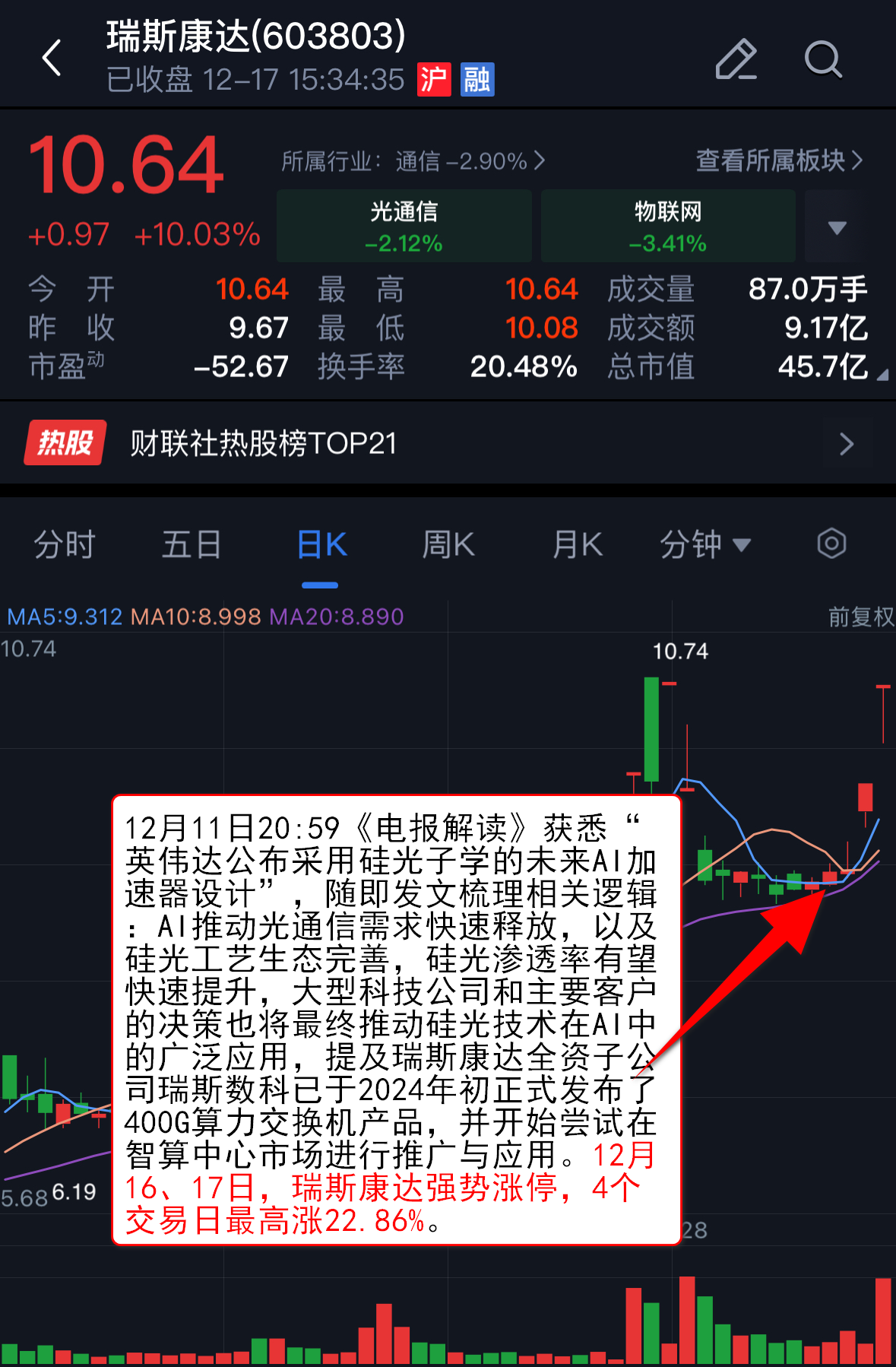This screenshot has width=896, height=1367.
Task: Switch to the 月K chart tab
Action: 578,545
